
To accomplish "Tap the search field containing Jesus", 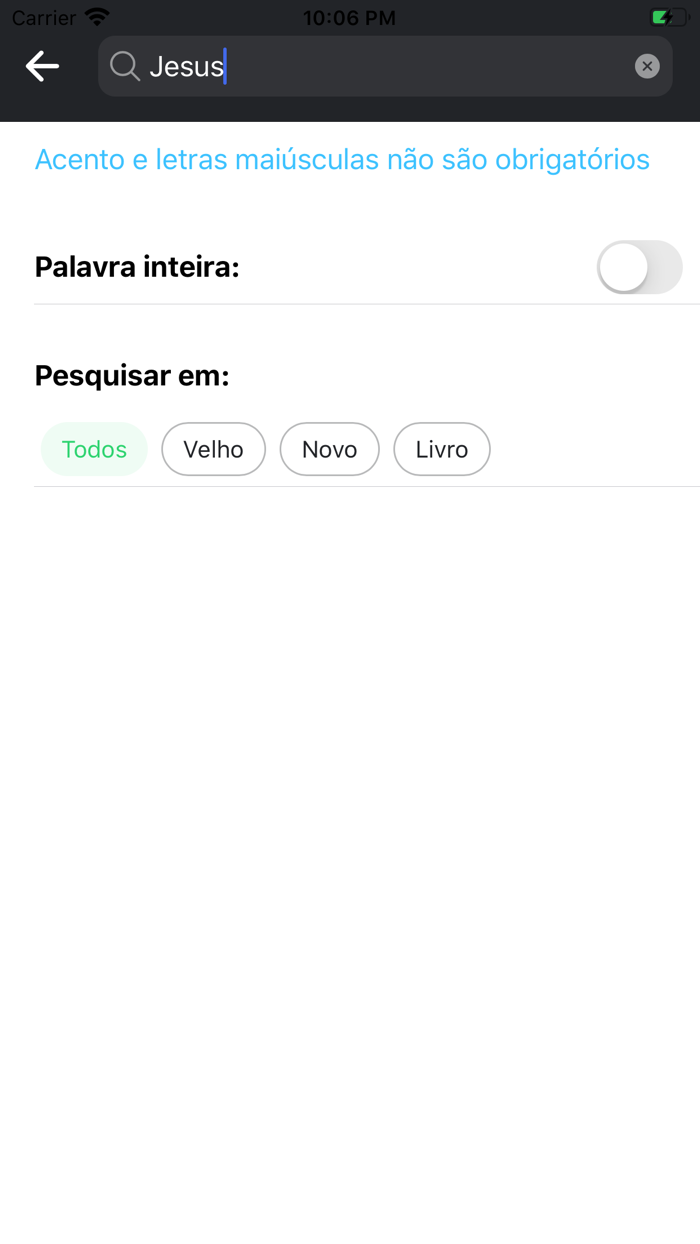I will pyautogui.click(x=380, y=67).
